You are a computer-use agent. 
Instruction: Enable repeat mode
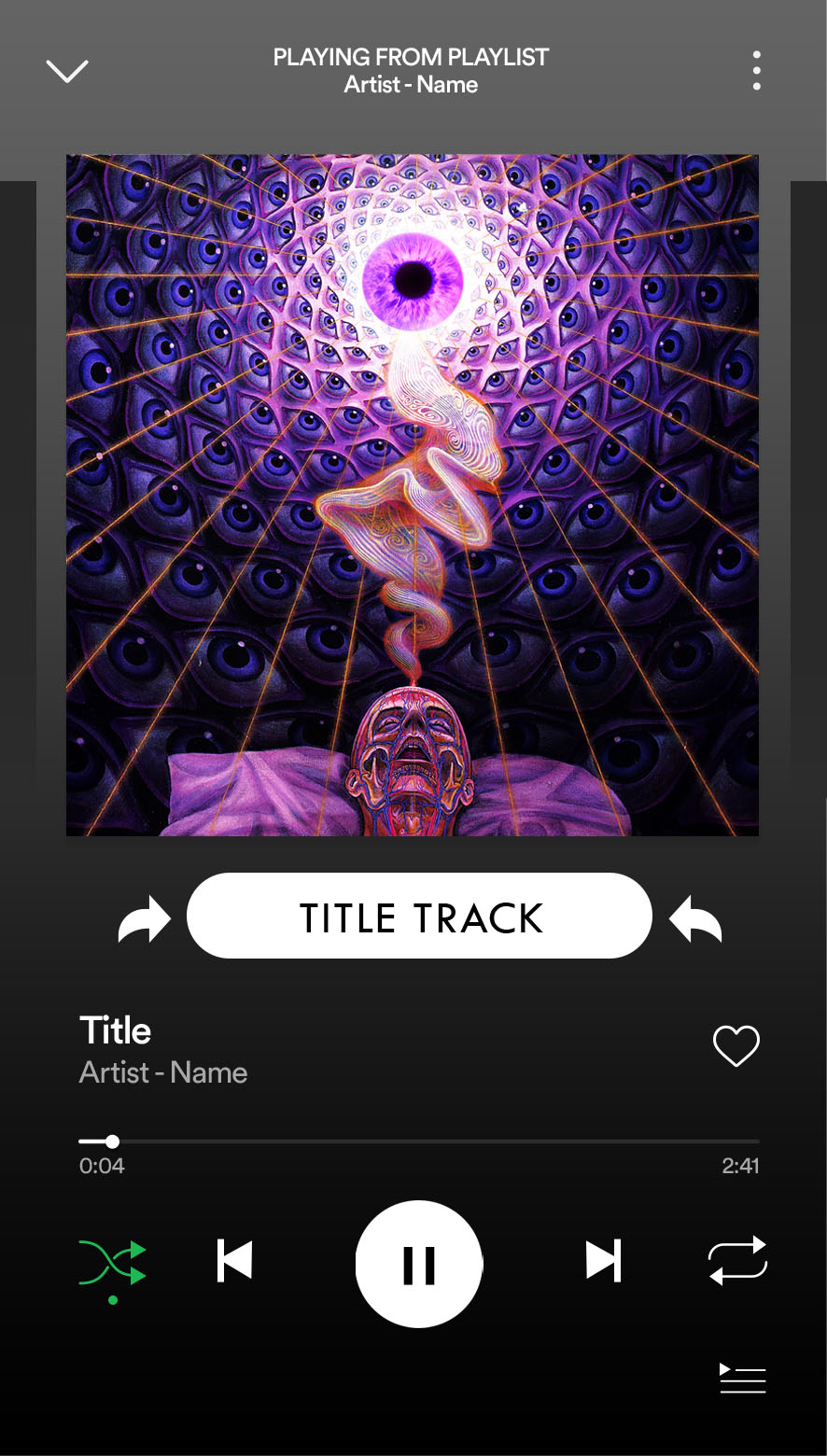[x=737, y=1261]
